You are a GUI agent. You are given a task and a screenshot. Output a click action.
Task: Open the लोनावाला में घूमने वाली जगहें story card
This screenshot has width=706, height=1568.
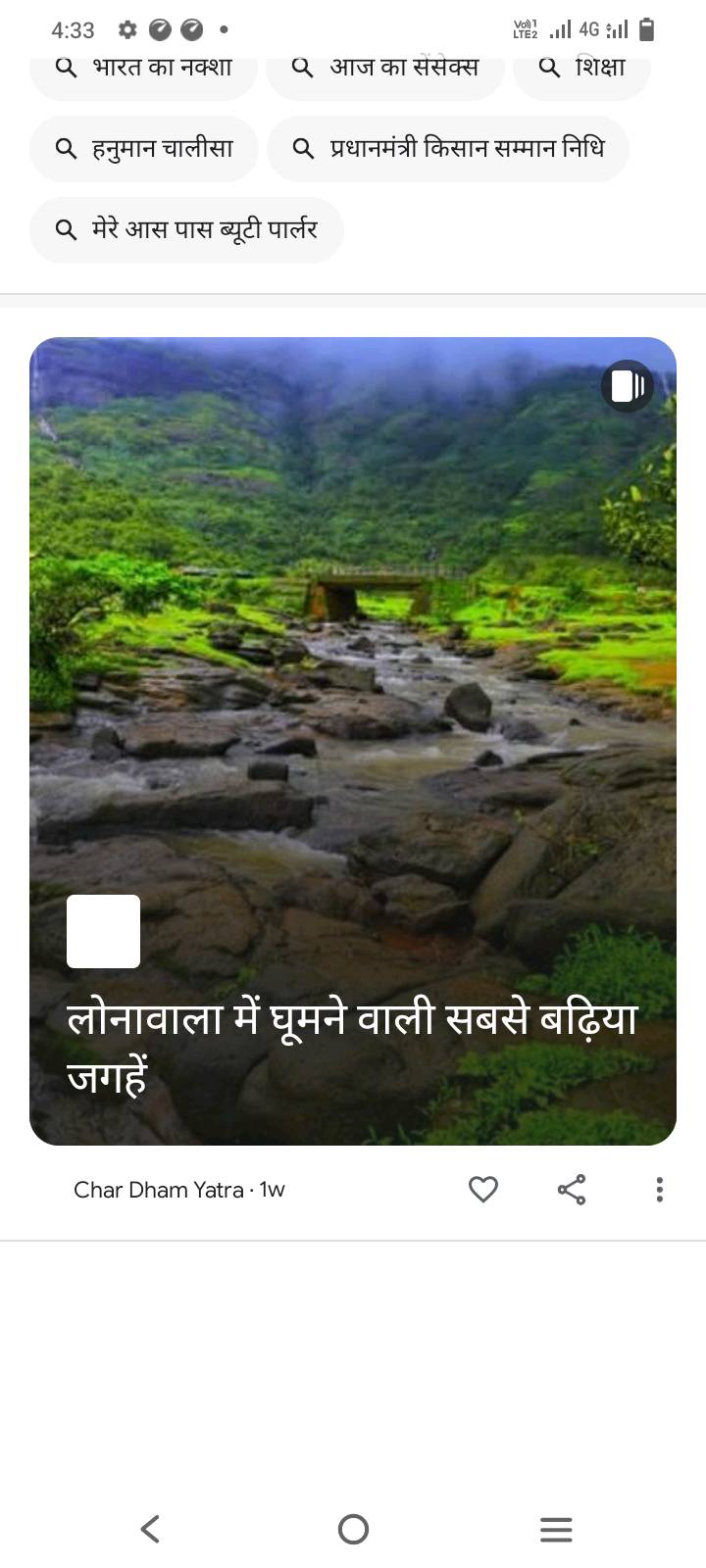353,741
